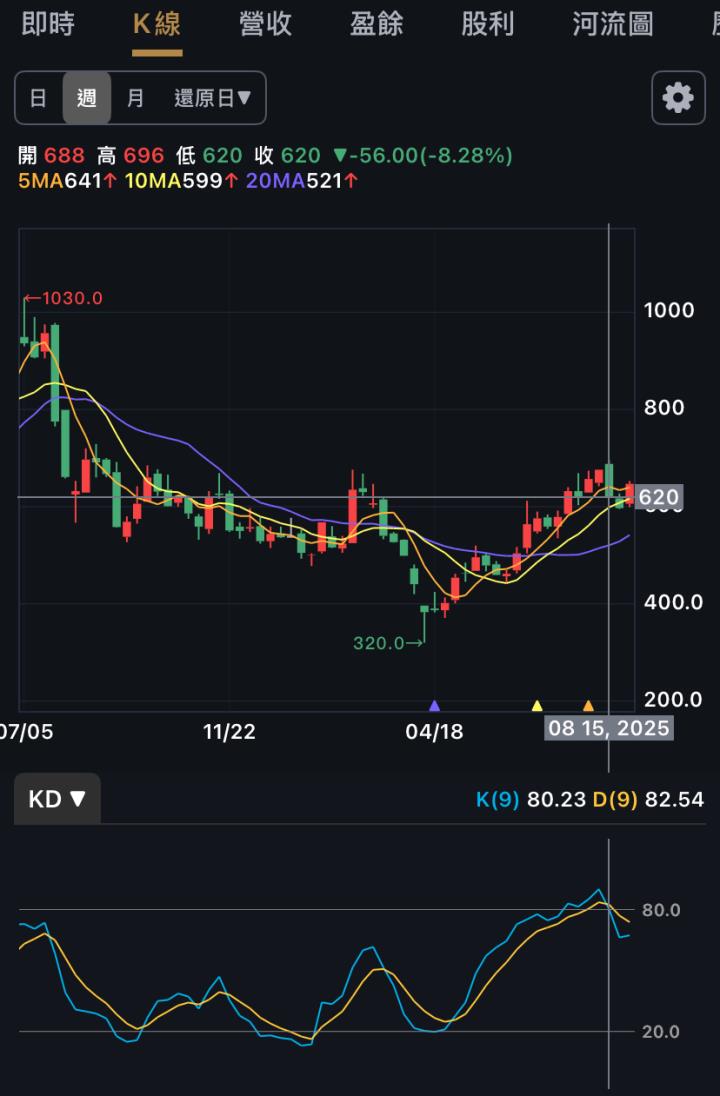Select the 週 weekly chart period
This screenshot has width=720, height=1096.
coord(87,98)
